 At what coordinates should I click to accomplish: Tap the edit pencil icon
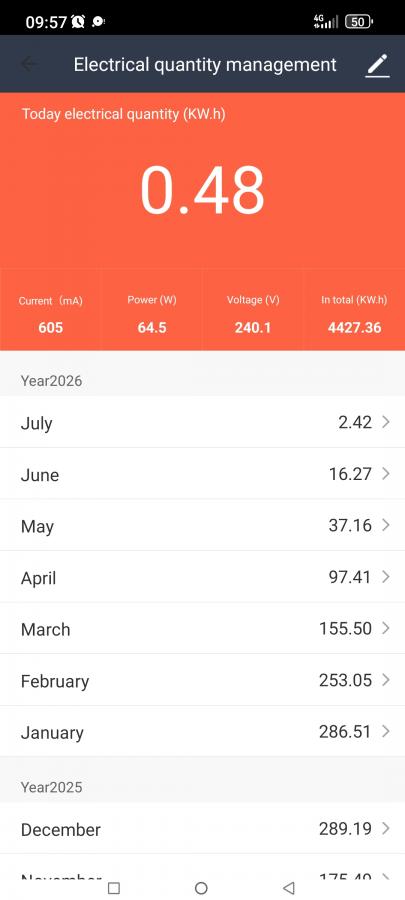(377, 65)
